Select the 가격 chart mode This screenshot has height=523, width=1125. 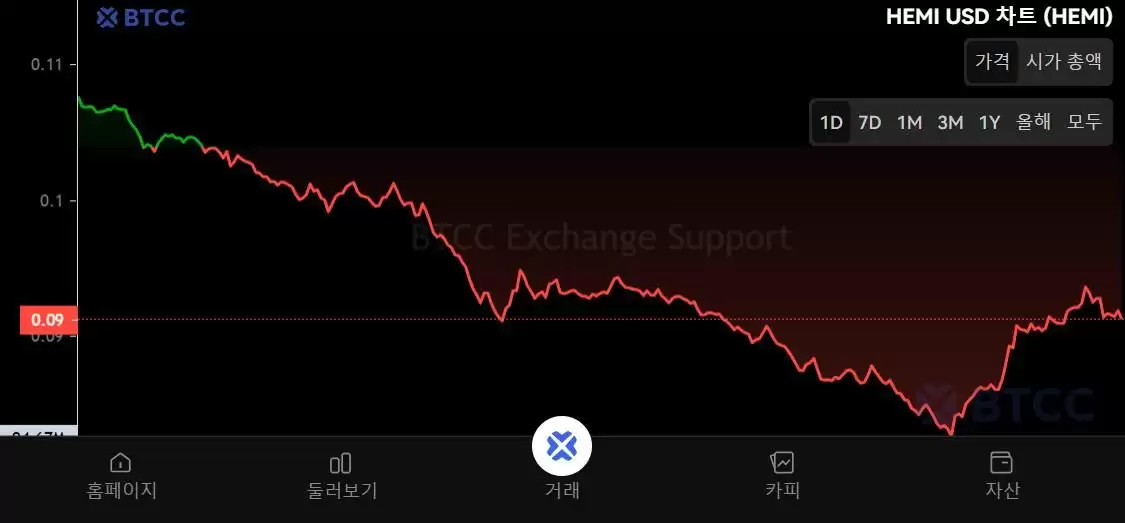[x=992, y=61]
